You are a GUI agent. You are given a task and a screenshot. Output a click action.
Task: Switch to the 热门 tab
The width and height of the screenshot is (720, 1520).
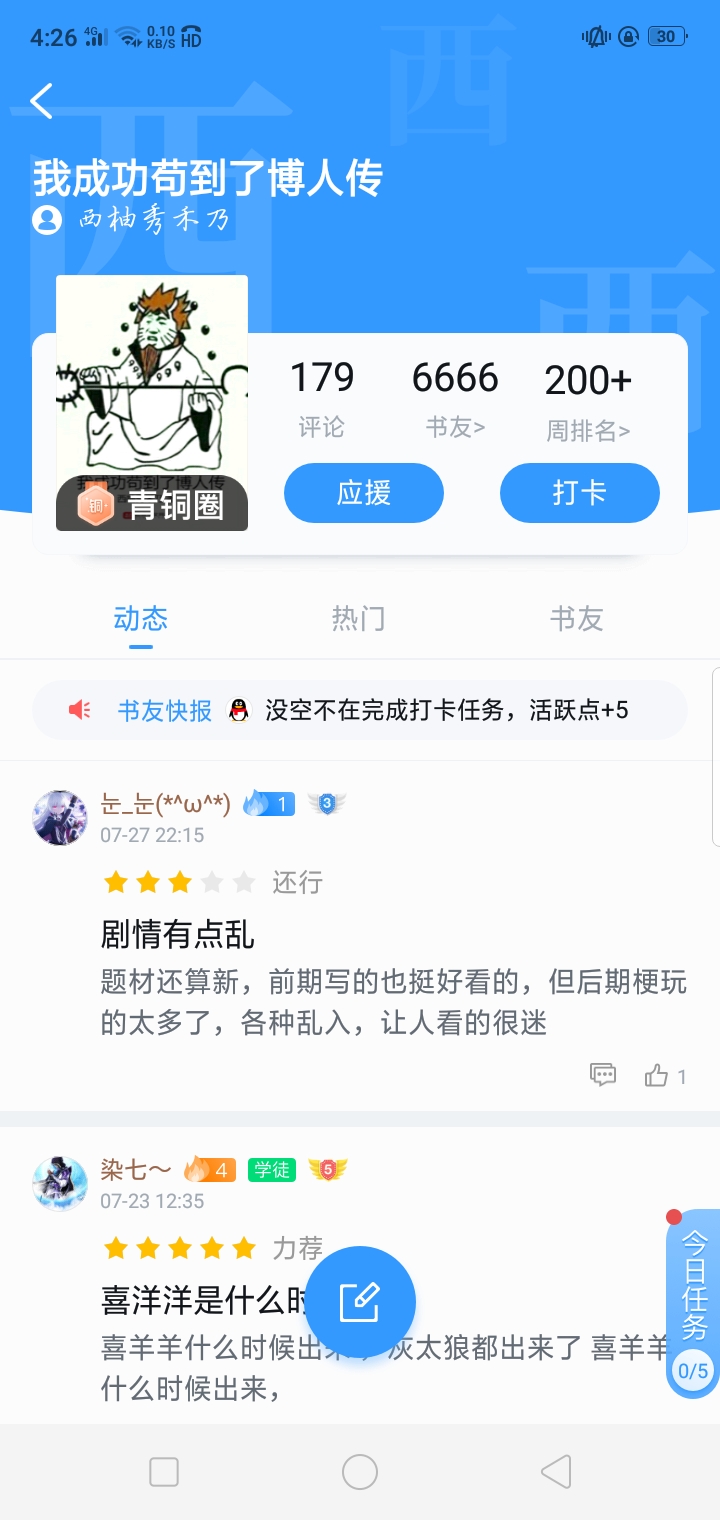[358, 619]
